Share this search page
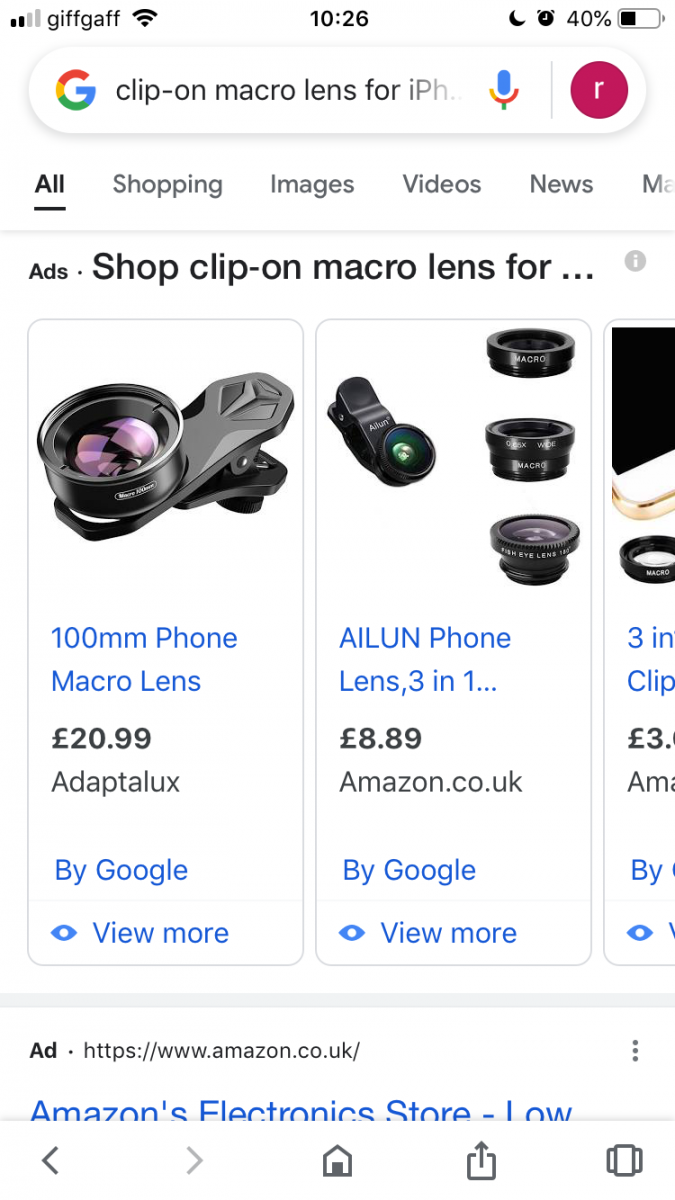 point(481,1160)
